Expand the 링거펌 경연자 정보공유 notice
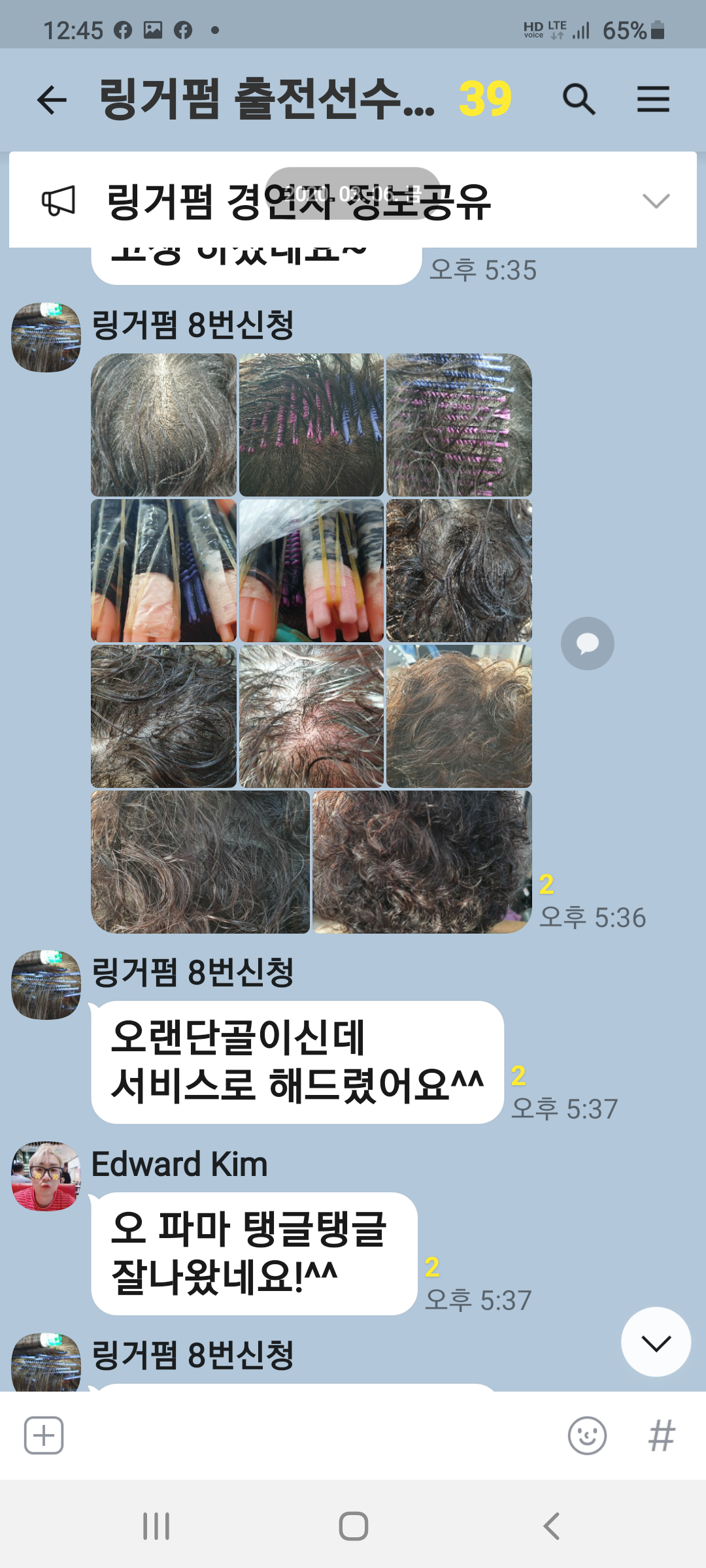This screenshot has height=1568, width=706. click(x=656, y=201)
